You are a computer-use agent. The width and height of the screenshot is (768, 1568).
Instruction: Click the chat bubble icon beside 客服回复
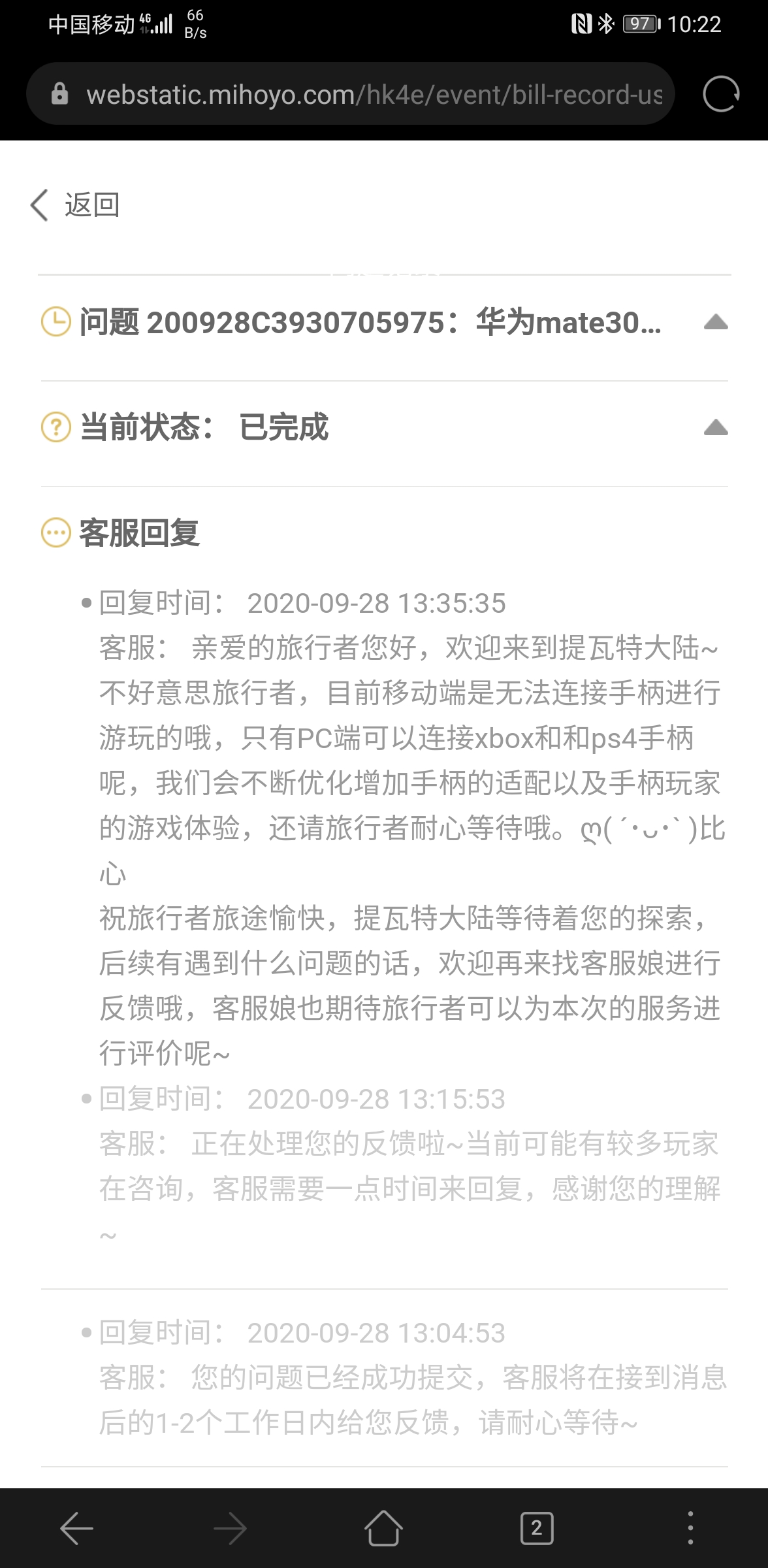click(56, 533)
